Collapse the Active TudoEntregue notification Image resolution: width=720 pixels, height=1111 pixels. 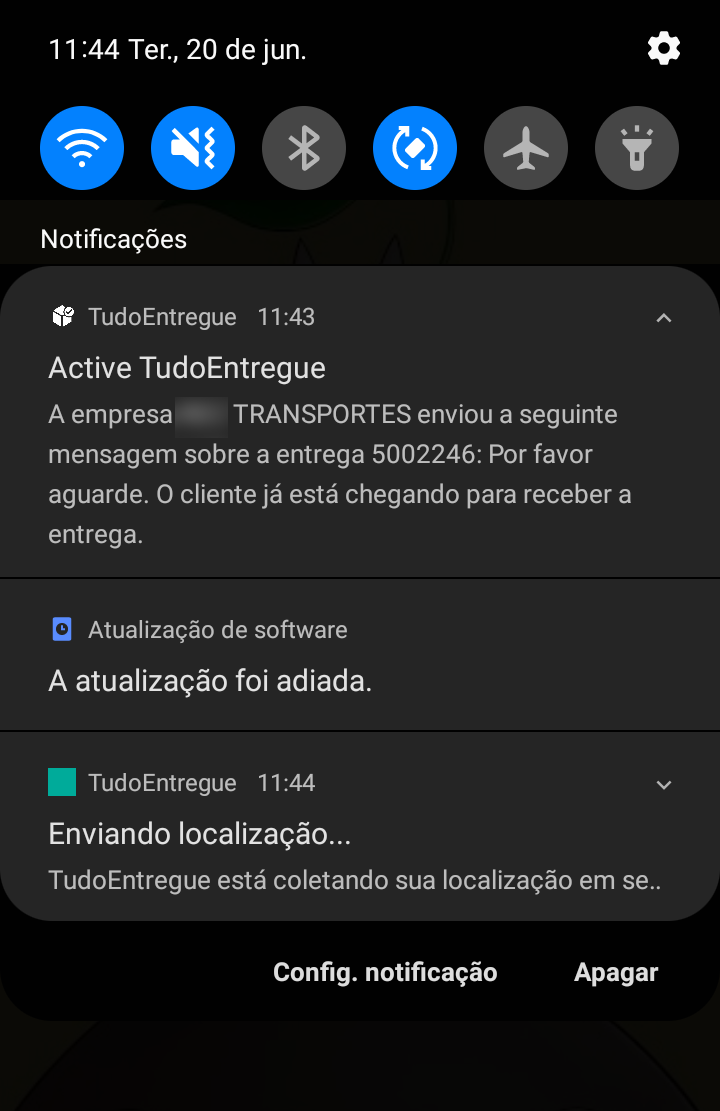click(x=664, y=317)
